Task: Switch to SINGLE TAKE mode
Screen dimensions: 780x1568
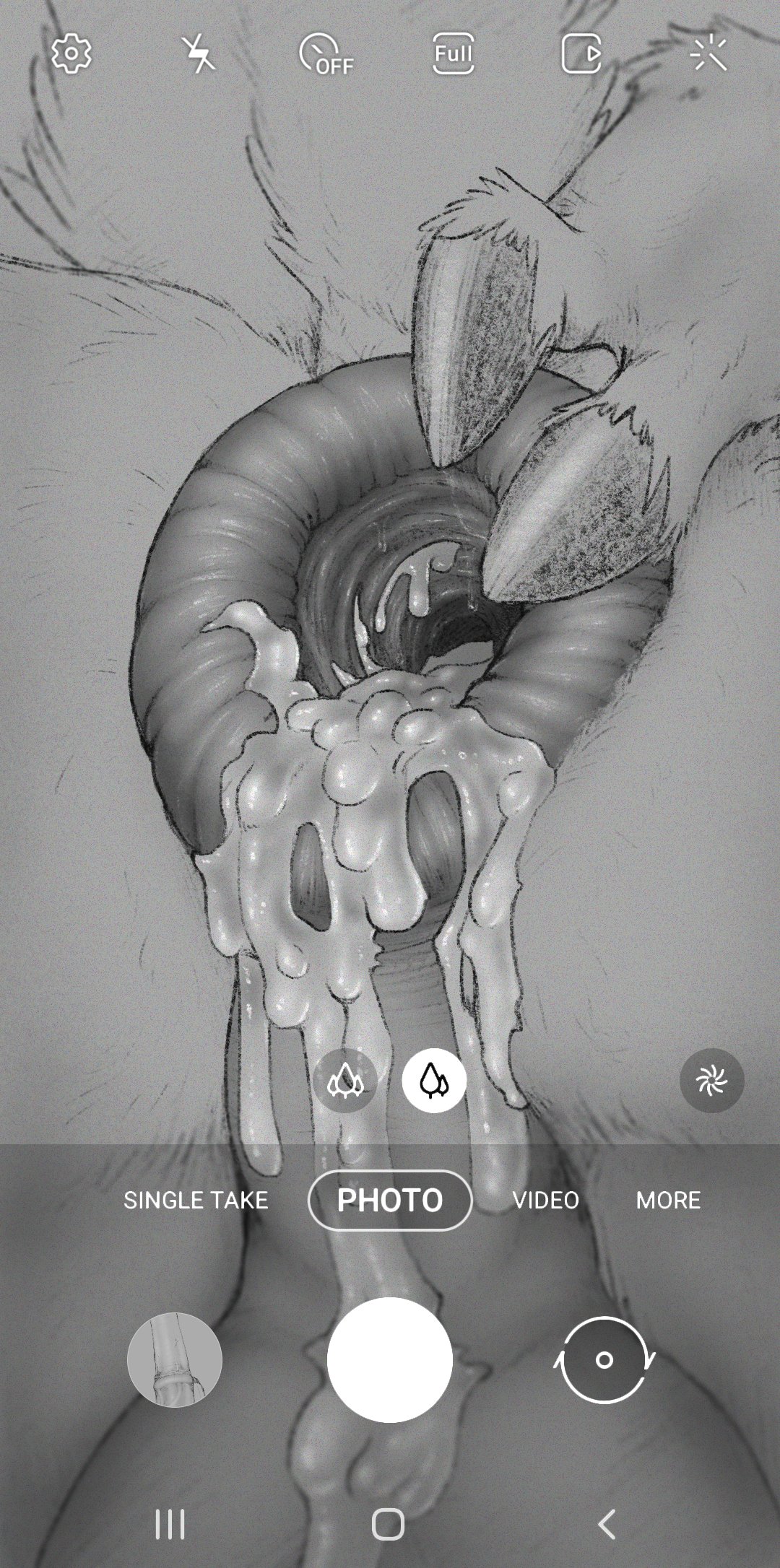Action: pyautogui.click(x=196, y=1201)
